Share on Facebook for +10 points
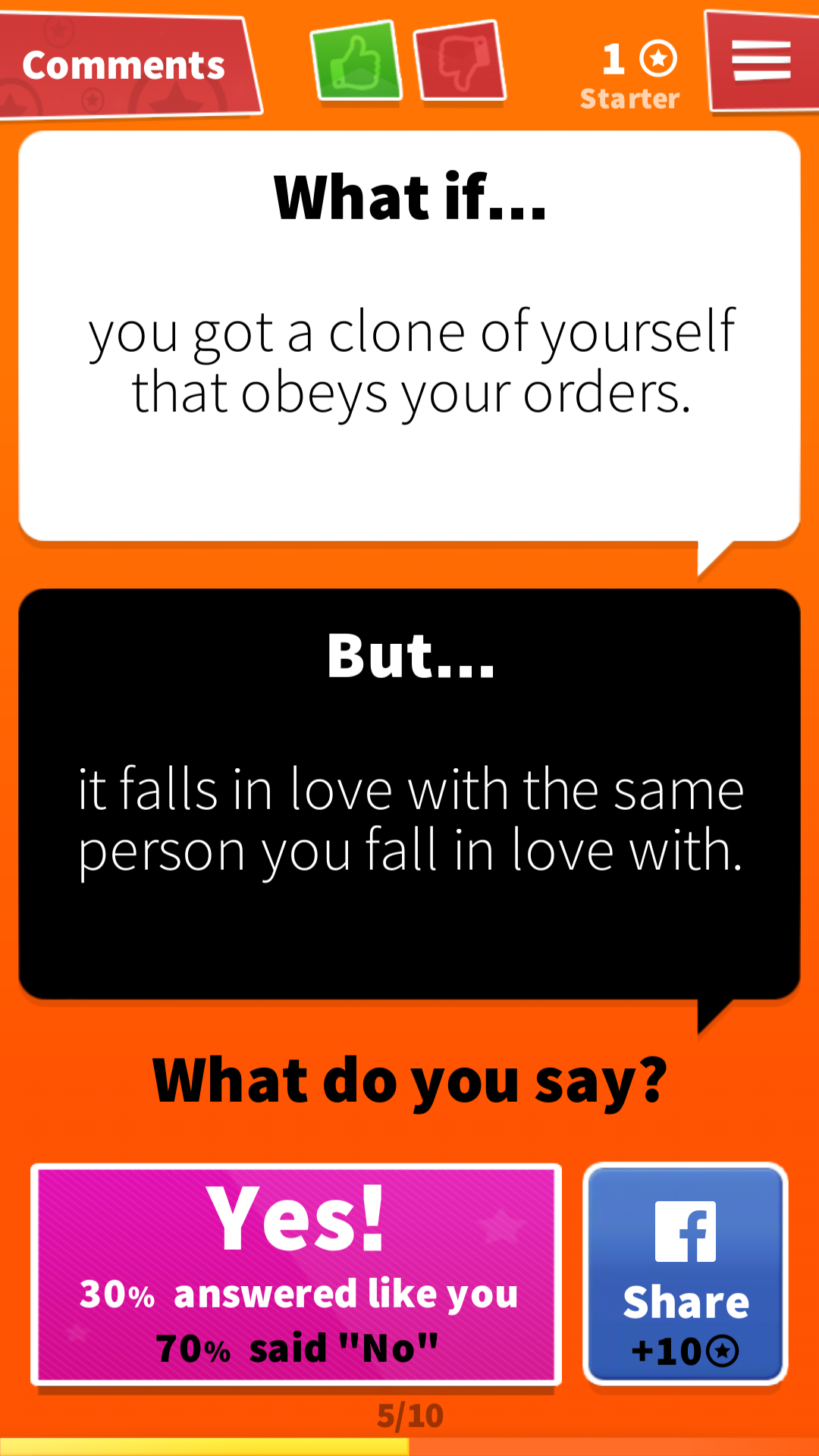Image resolution: width=819 pixels, height=1456 pixels. pos(686,1274)
